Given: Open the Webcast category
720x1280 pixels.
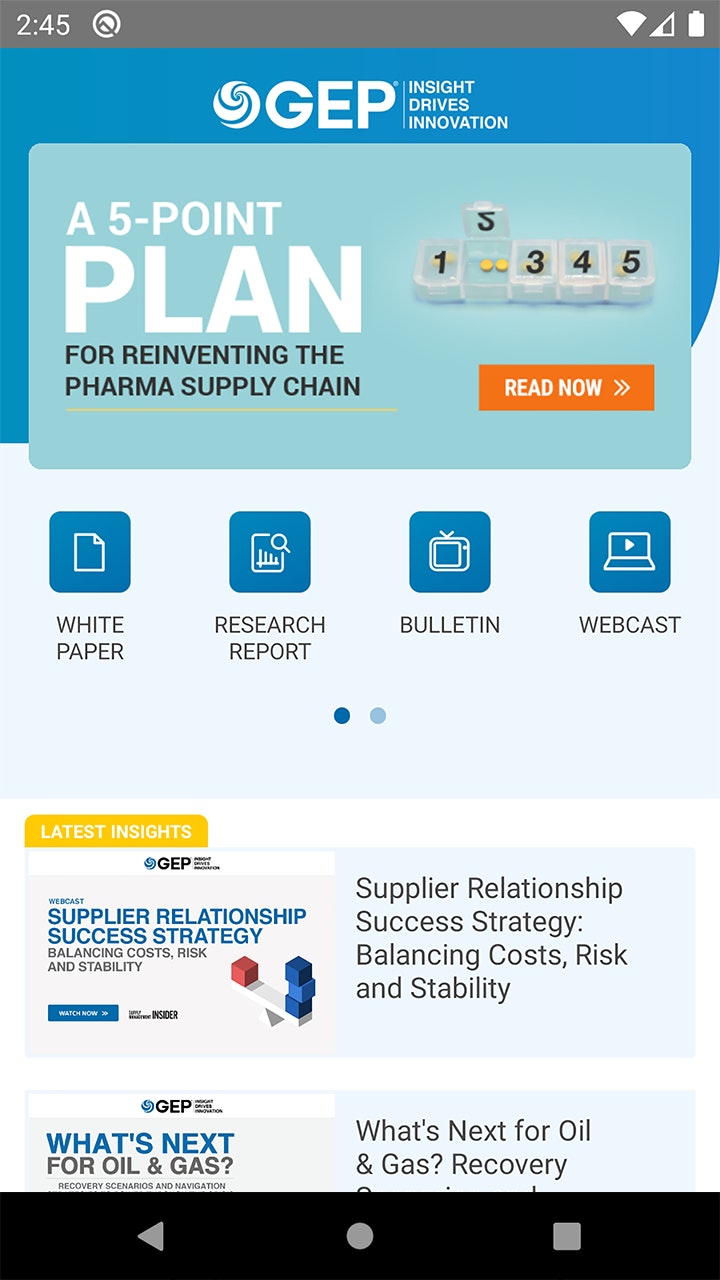Looking at the screenshot, I should click(x=630, y=552).
